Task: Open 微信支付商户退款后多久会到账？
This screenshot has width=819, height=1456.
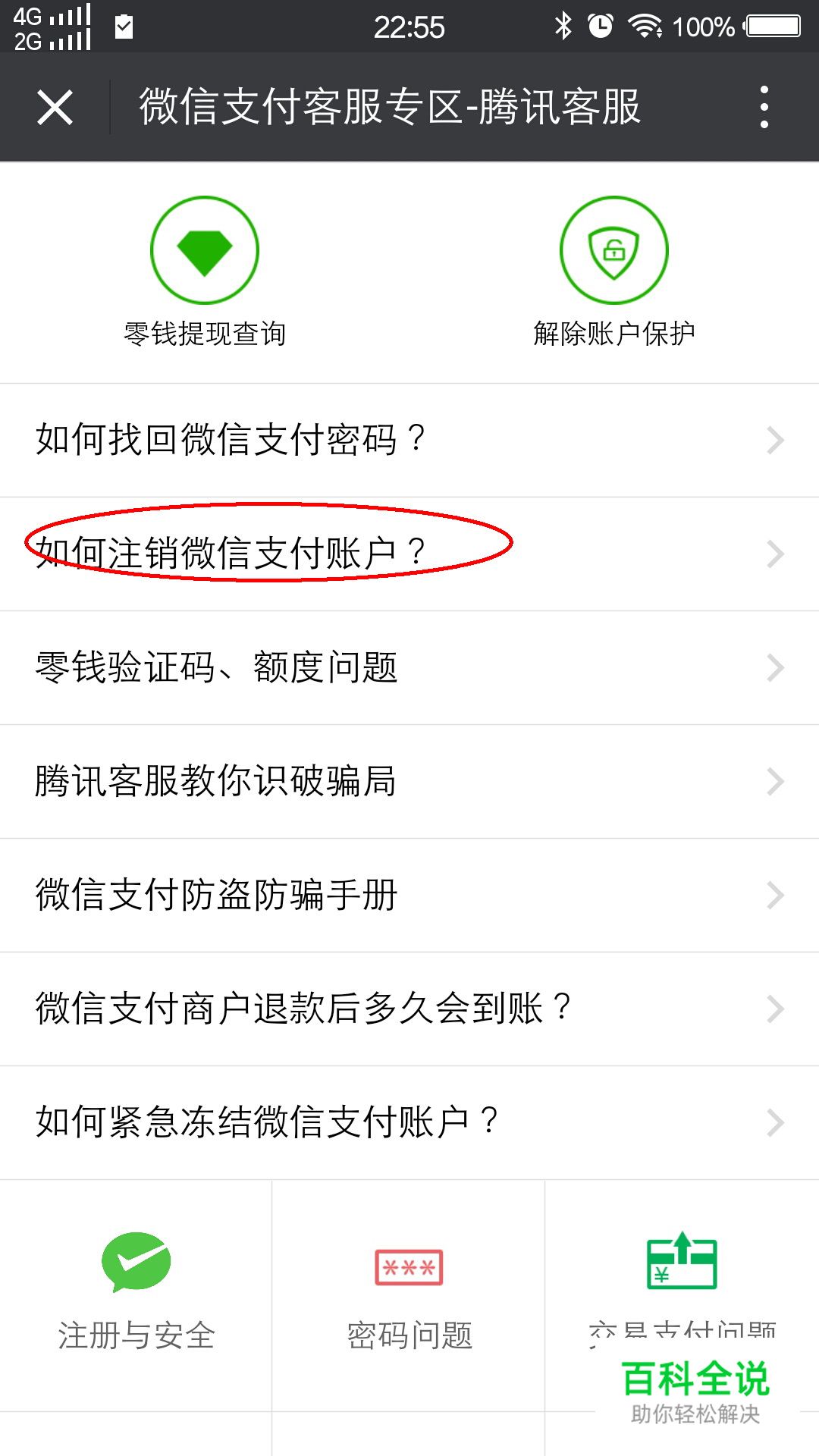Action: tap(409, 1009)
